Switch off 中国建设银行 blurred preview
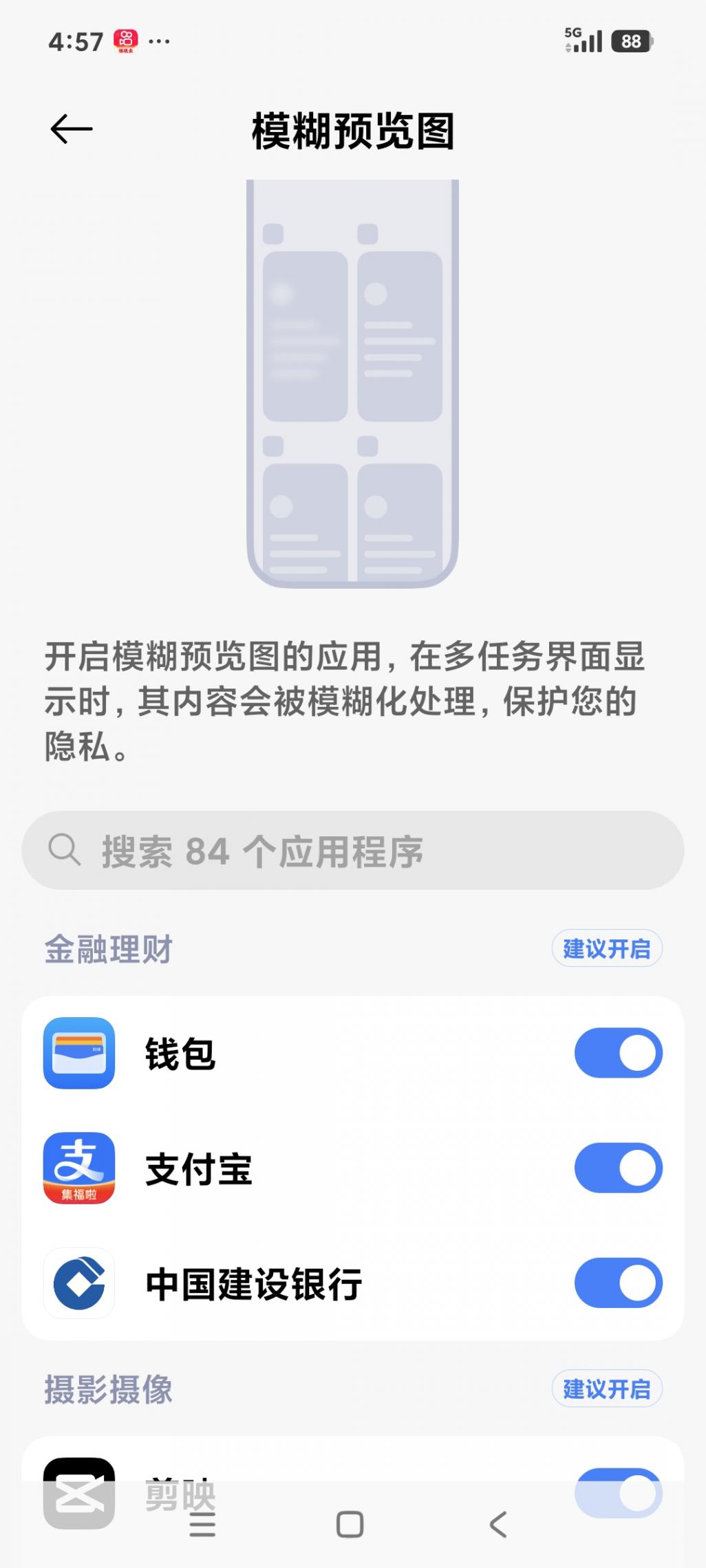706x1568 pixels. 618,1283
